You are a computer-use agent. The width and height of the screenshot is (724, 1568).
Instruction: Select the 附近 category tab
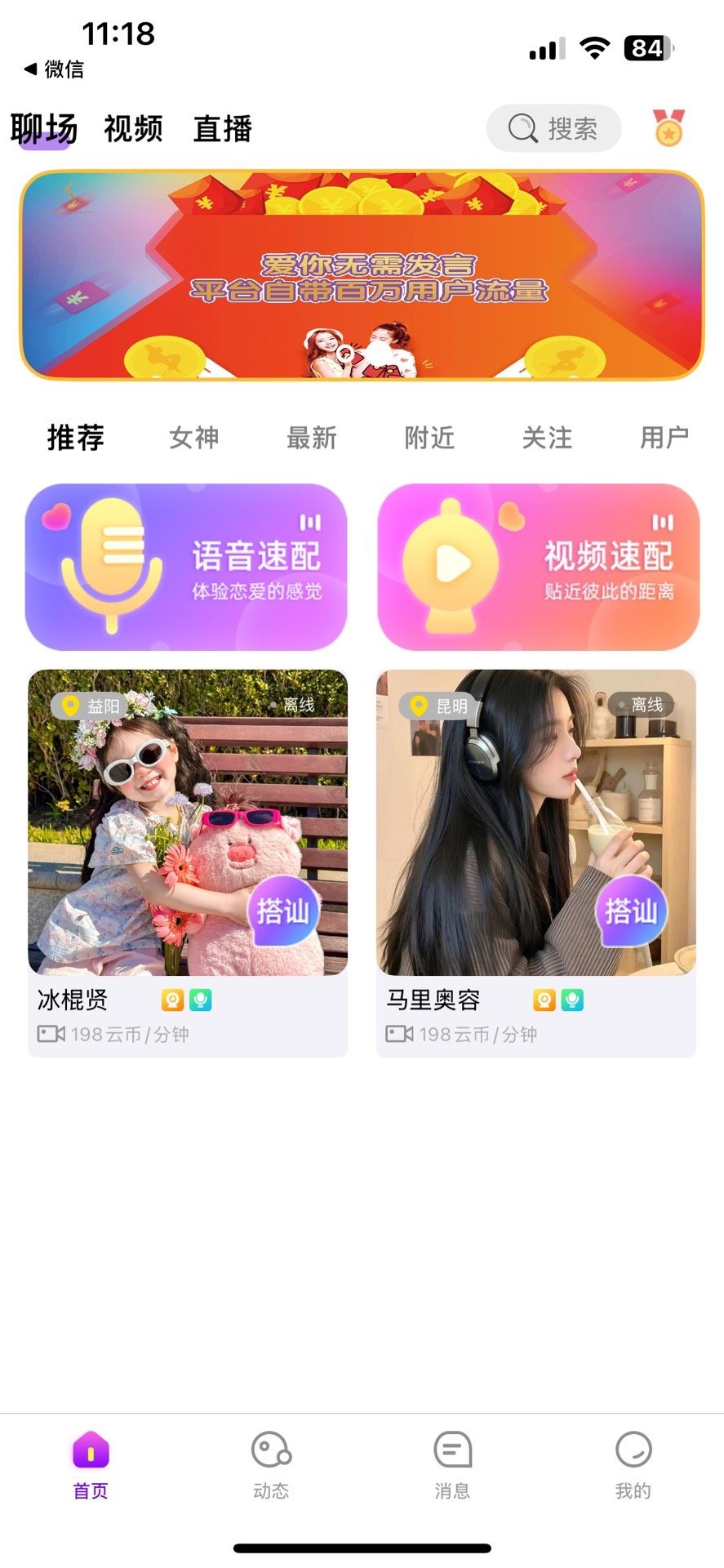coord(429,438)
